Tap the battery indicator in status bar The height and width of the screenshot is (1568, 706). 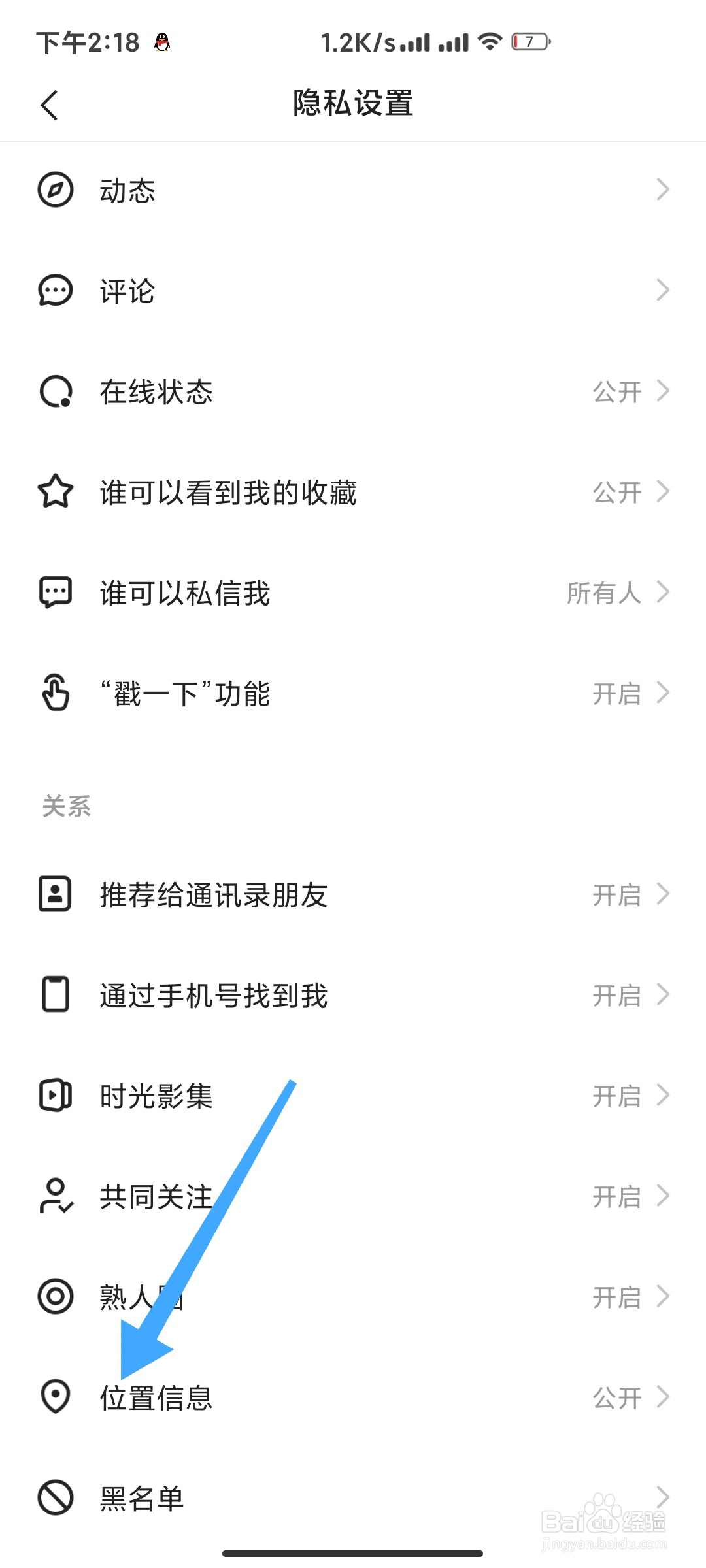529,41
